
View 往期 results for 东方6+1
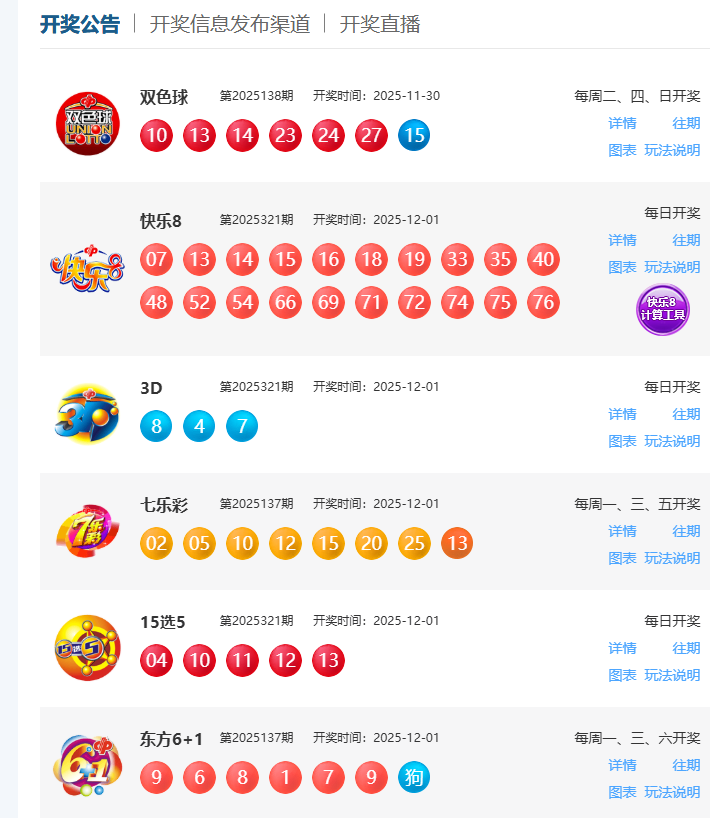click(686, 765)
